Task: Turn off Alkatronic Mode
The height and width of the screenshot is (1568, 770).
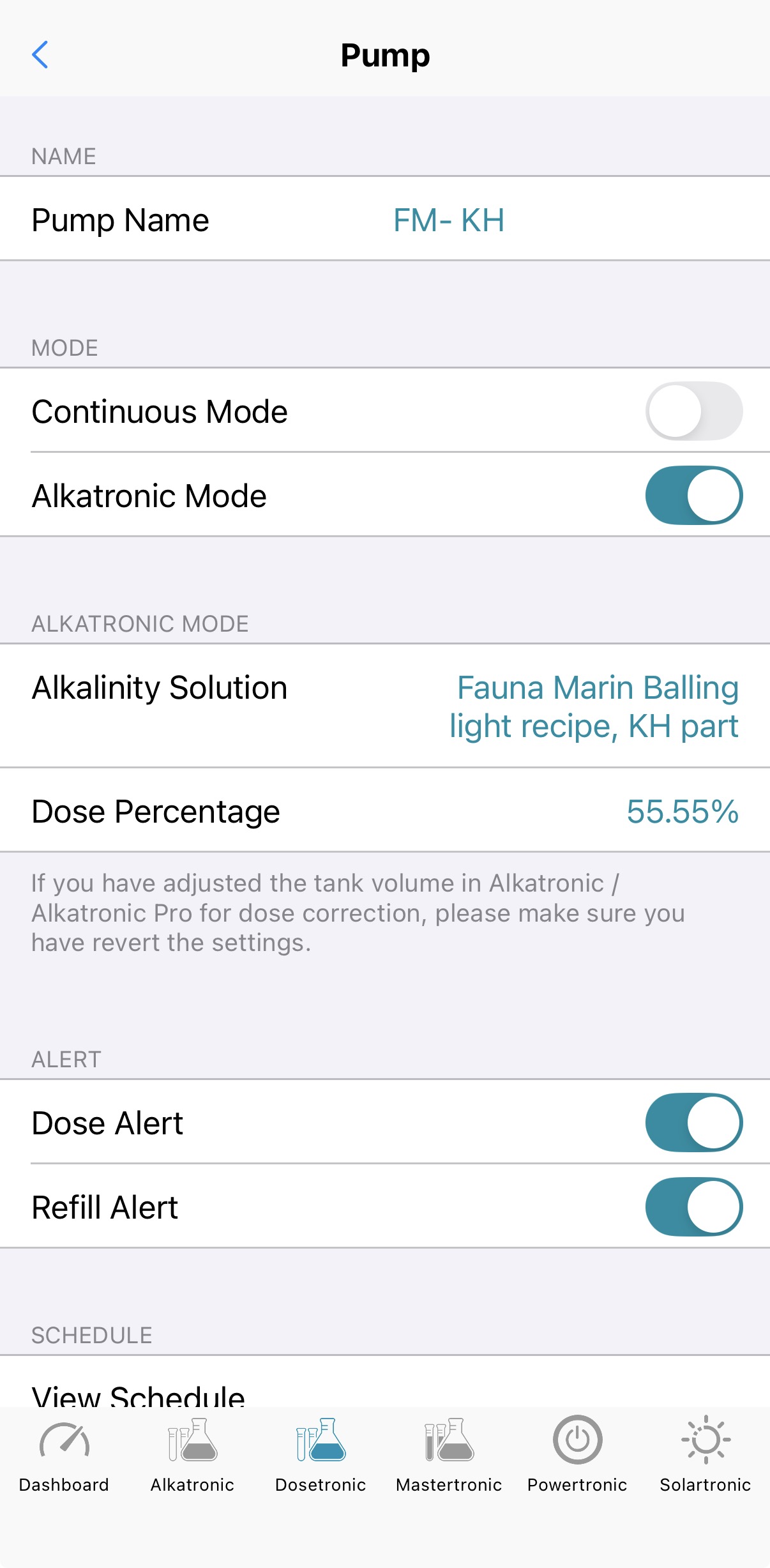Action: coord(693,496)
